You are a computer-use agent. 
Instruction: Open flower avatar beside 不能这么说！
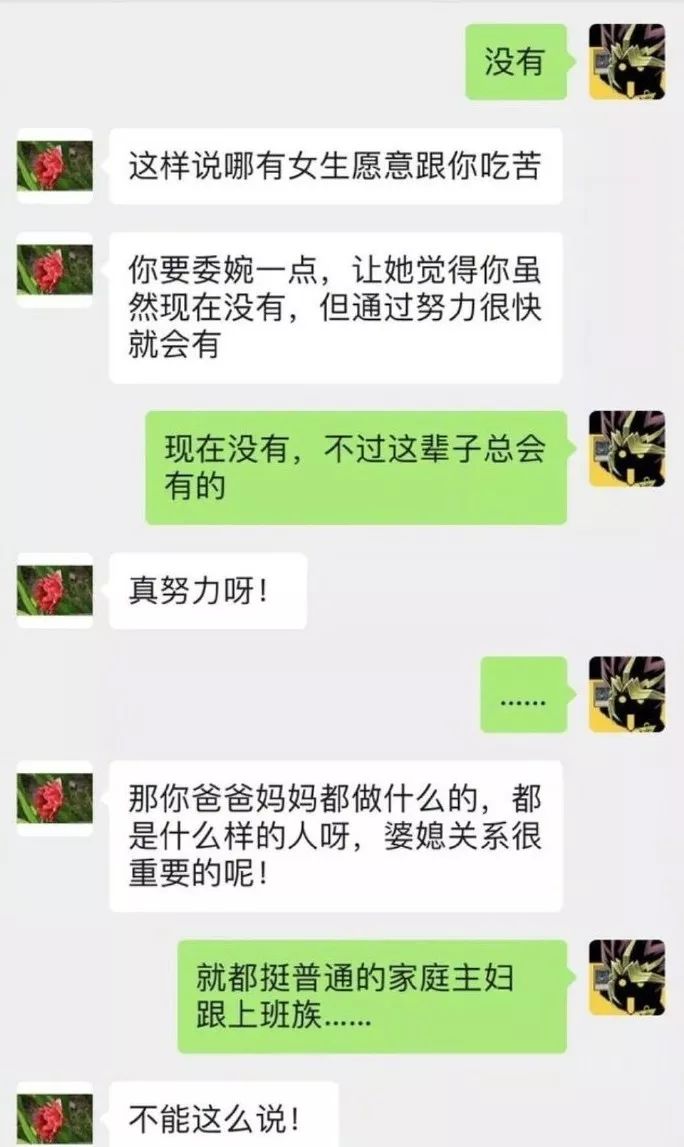(55, 1117)
